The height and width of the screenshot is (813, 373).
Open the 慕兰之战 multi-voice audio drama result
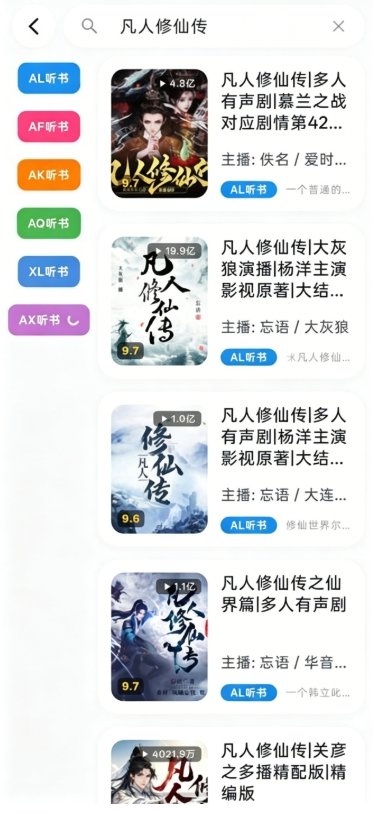[x=231, y=134]
